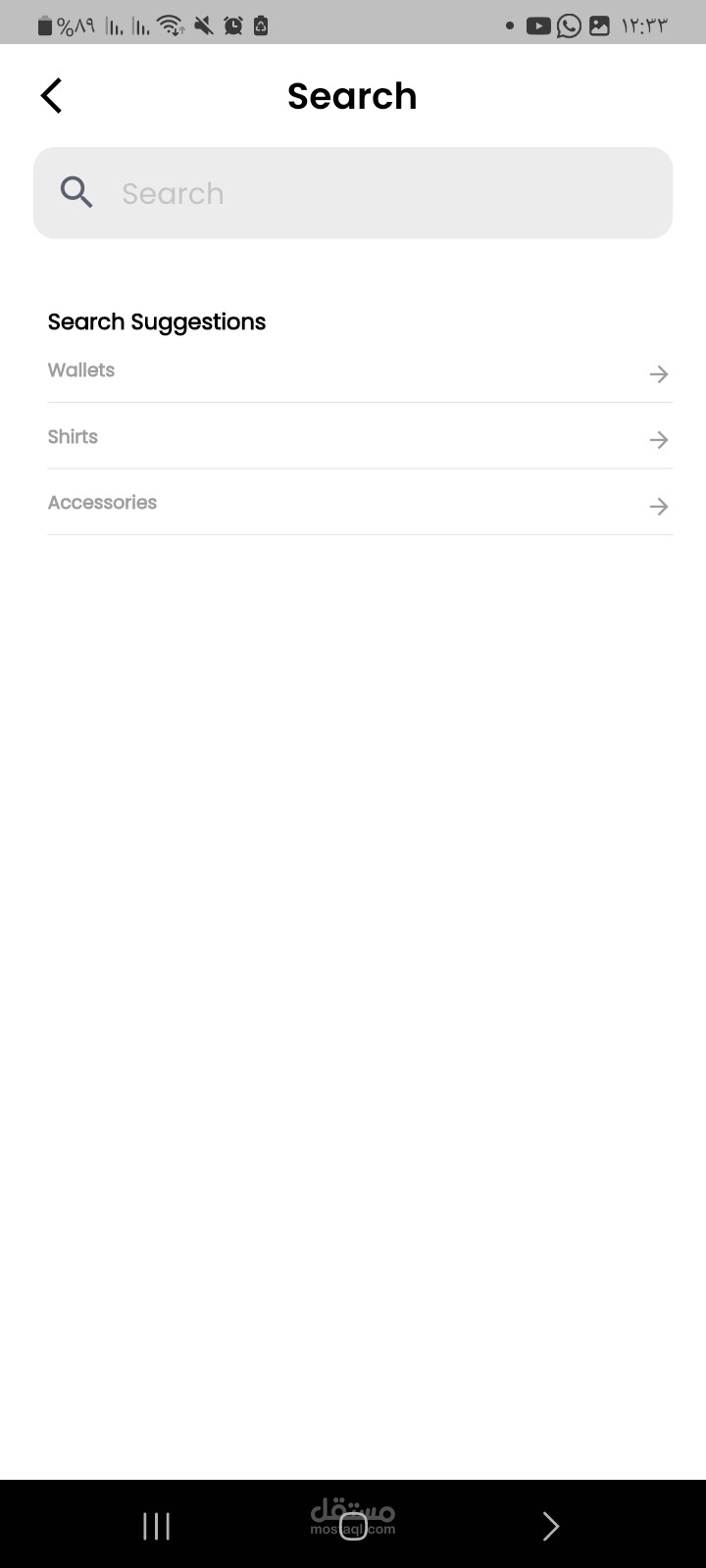
Task: Open the WhatsApp notification icon
Action: coord(568,25)
